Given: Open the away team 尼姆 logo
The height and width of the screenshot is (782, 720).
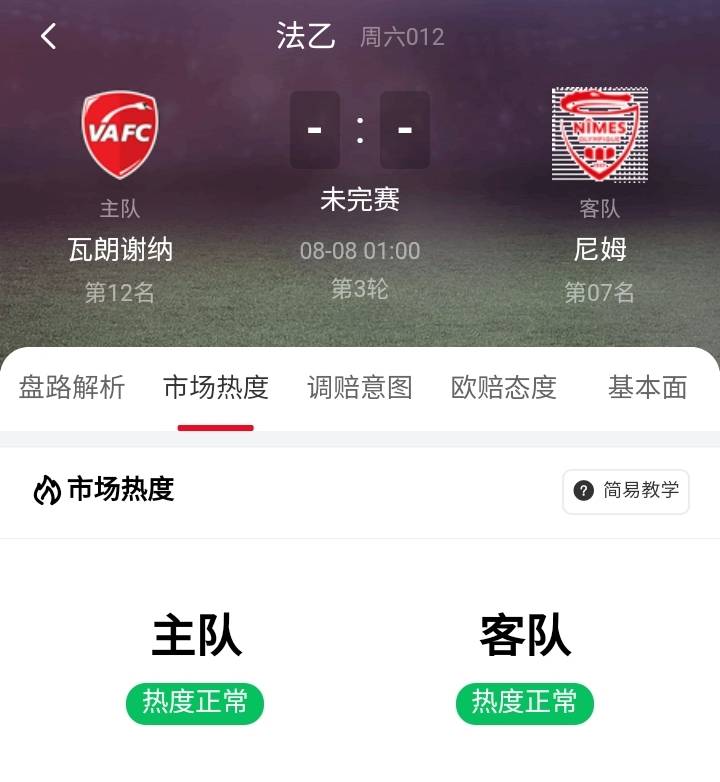Looking at the screenshot, I should (x=600, y=135).
